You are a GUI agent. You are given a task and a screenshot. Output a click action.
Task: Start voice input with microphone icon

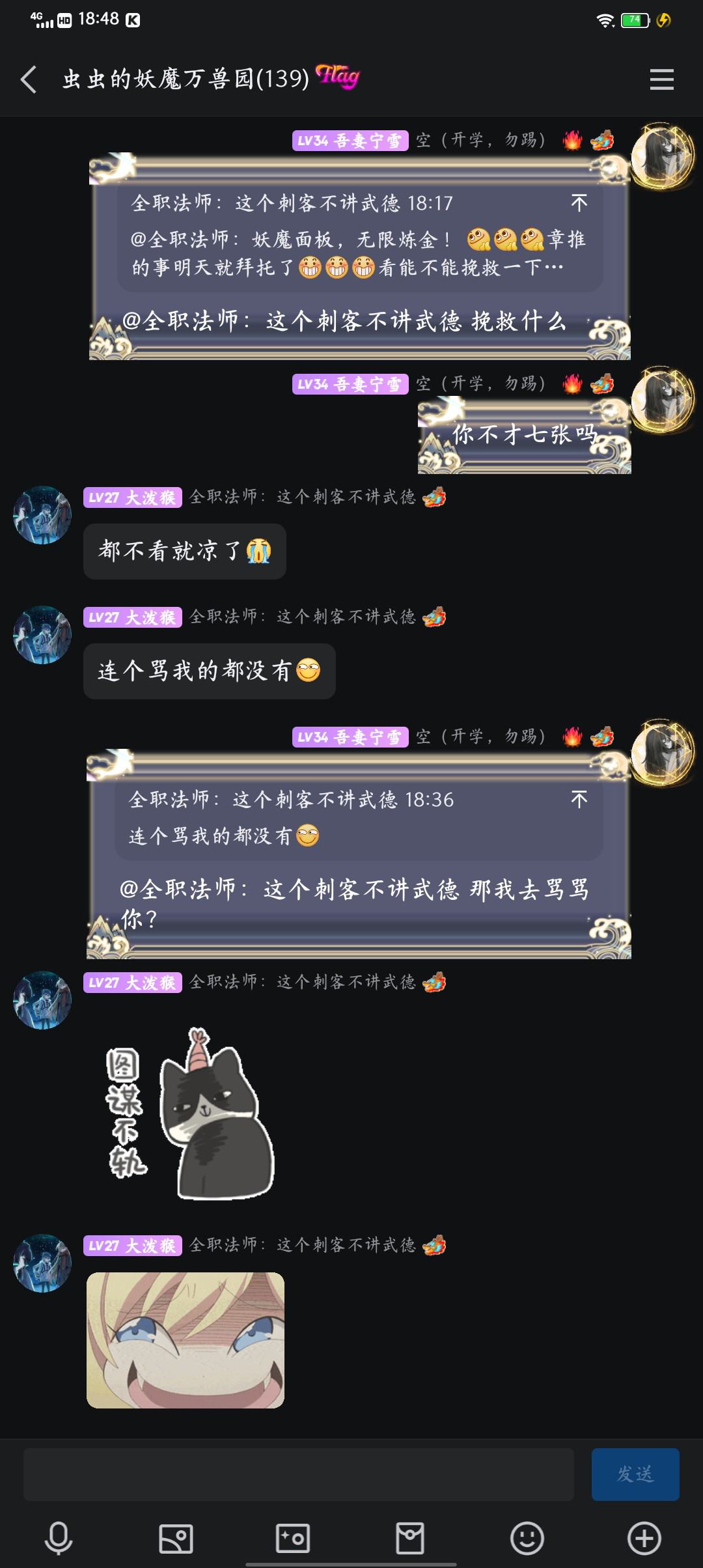coord(59,1539)
